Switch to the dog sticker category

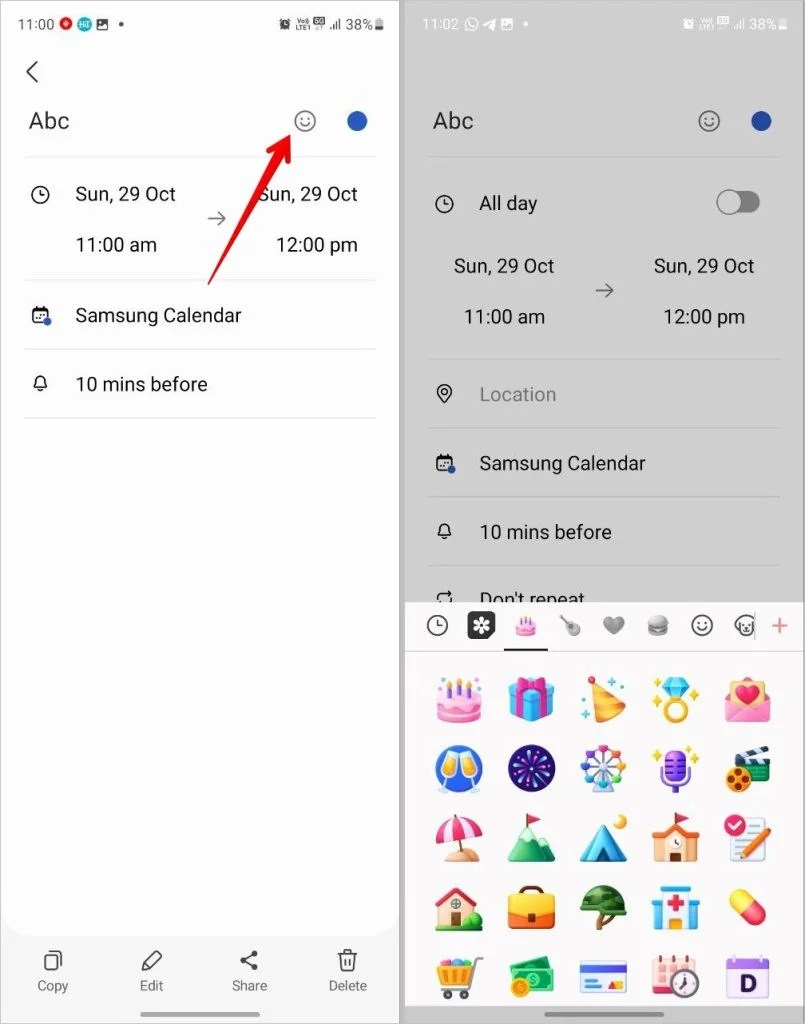coord(744,626)
